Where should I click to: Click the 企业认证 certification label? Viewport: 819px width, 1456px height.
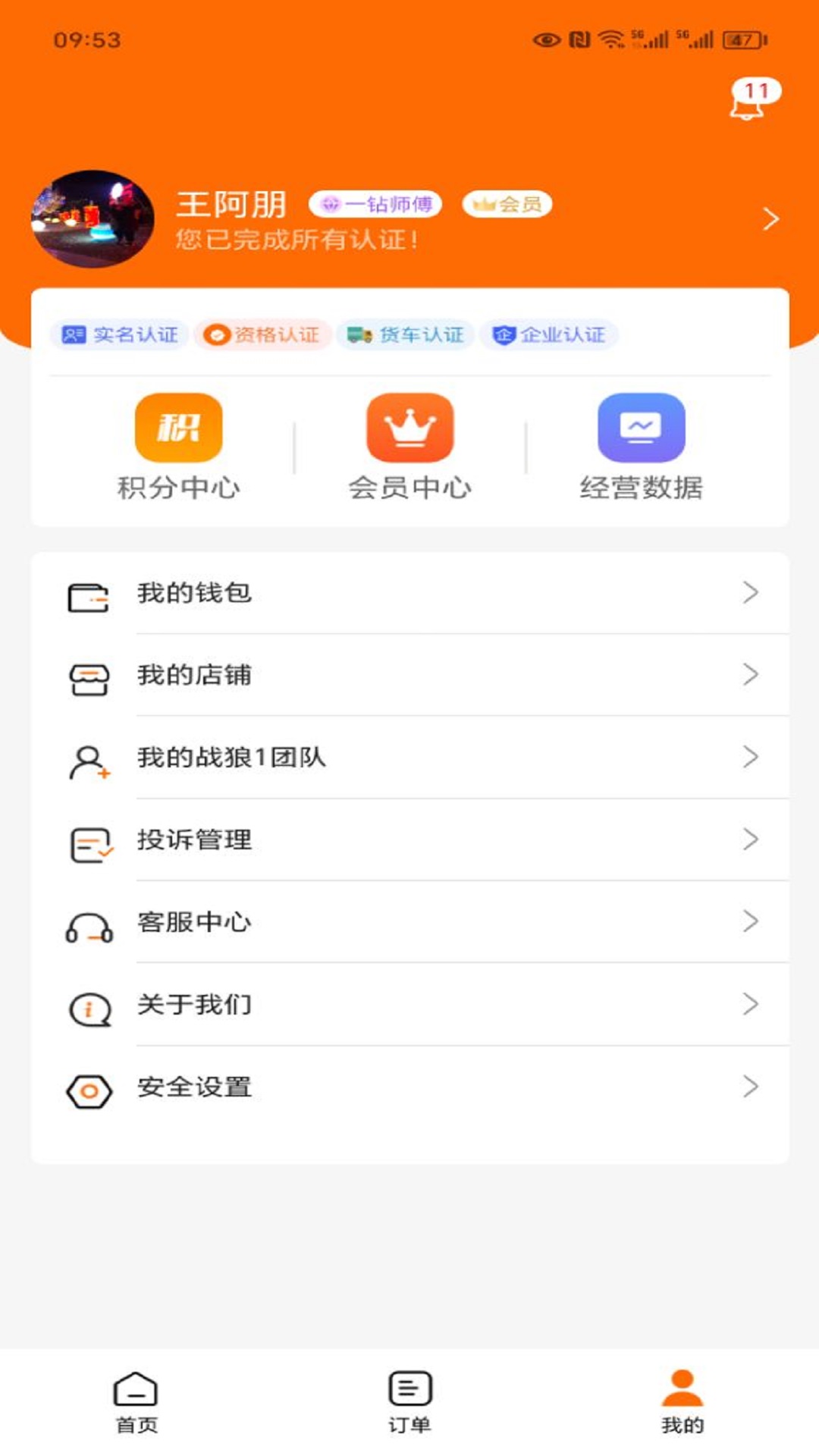click(548, 334)
